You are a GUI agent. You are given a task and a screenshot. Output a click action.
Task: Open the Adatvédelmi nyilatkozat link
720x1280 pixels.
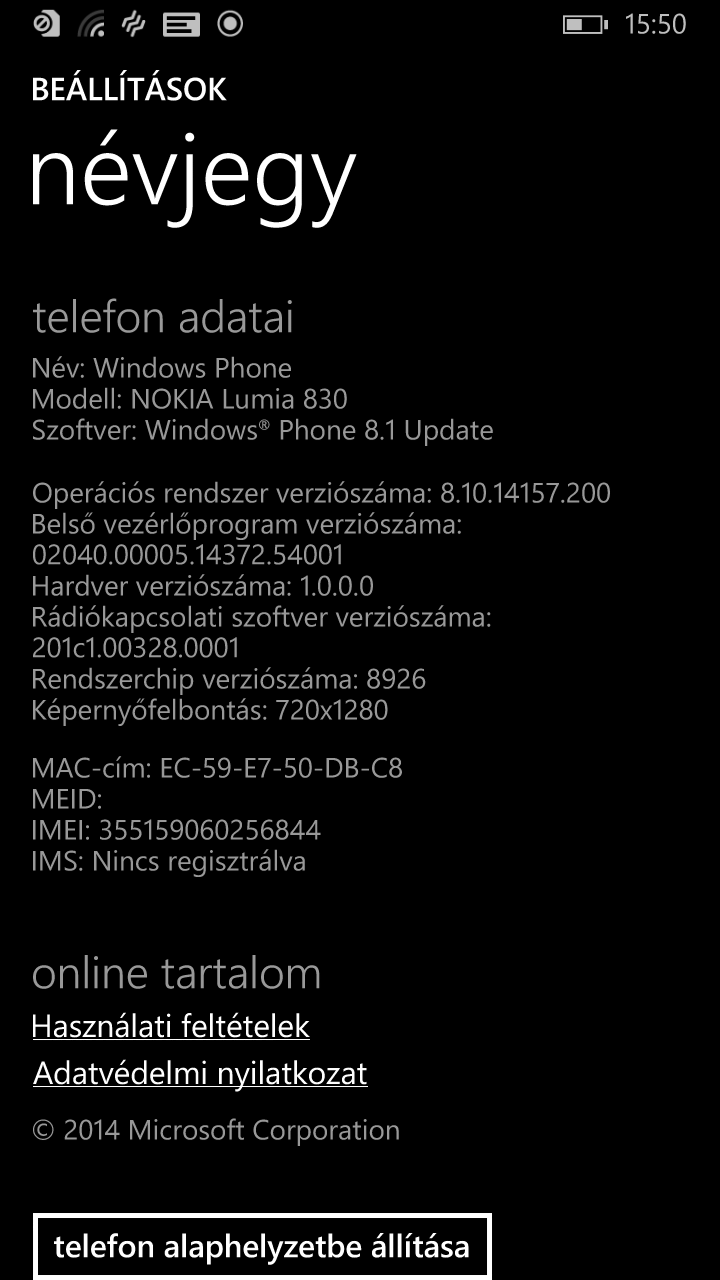(200, 1074)
